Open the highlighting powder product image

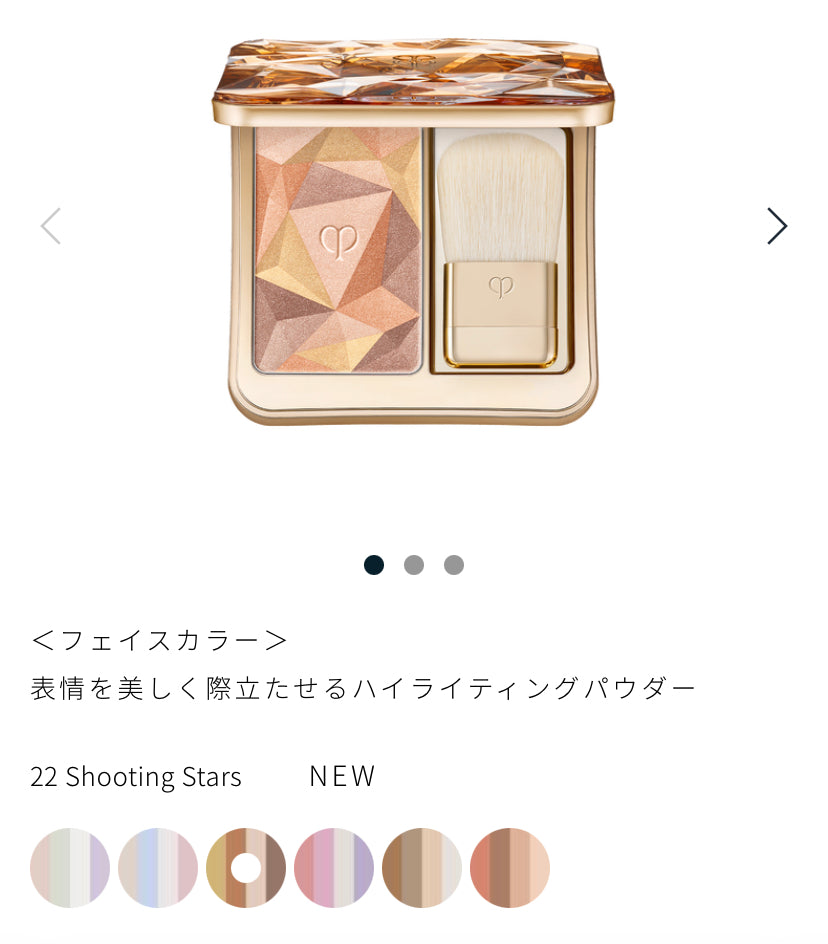point(413,232)
